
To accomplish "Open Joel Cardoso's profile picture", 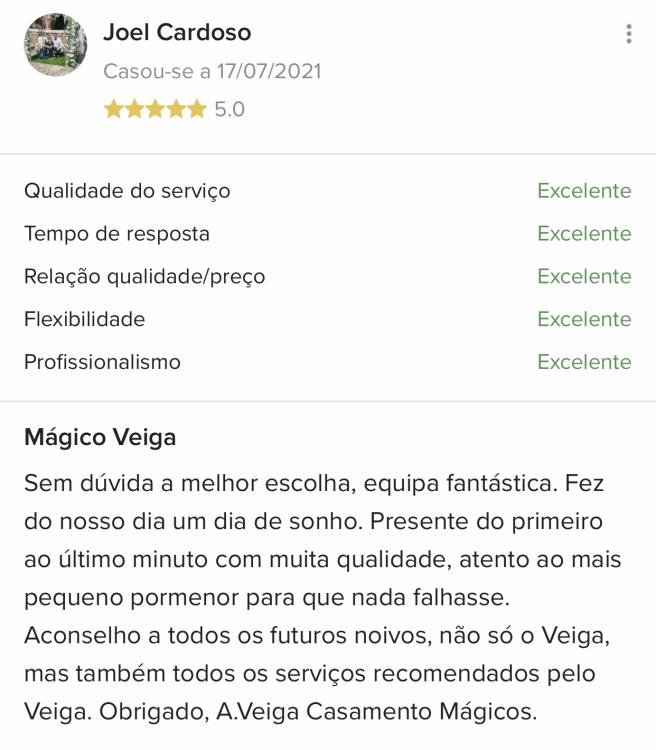I will pos(56,45).
